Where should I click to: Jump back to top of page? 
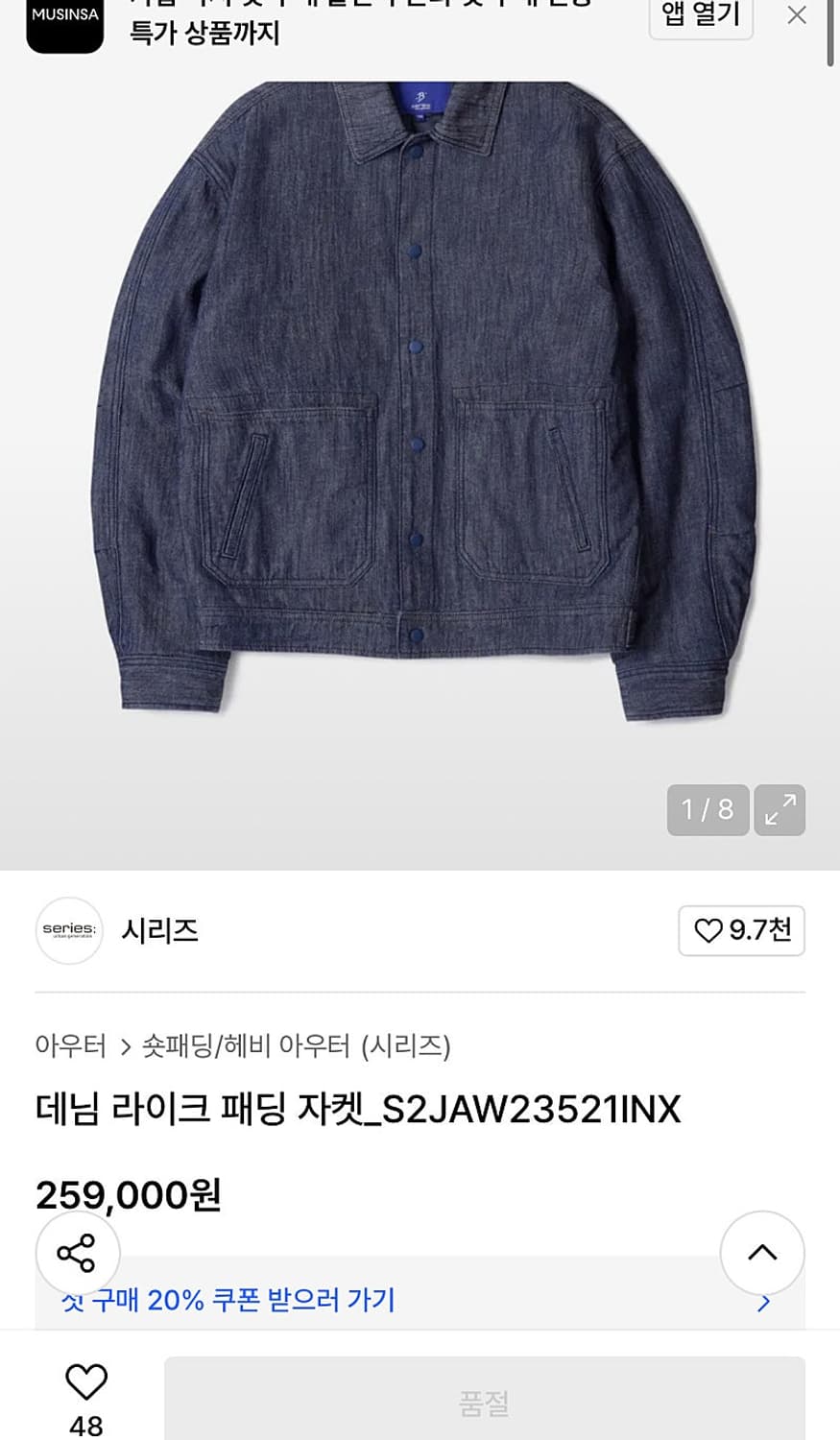click(x=762, y=1253)
